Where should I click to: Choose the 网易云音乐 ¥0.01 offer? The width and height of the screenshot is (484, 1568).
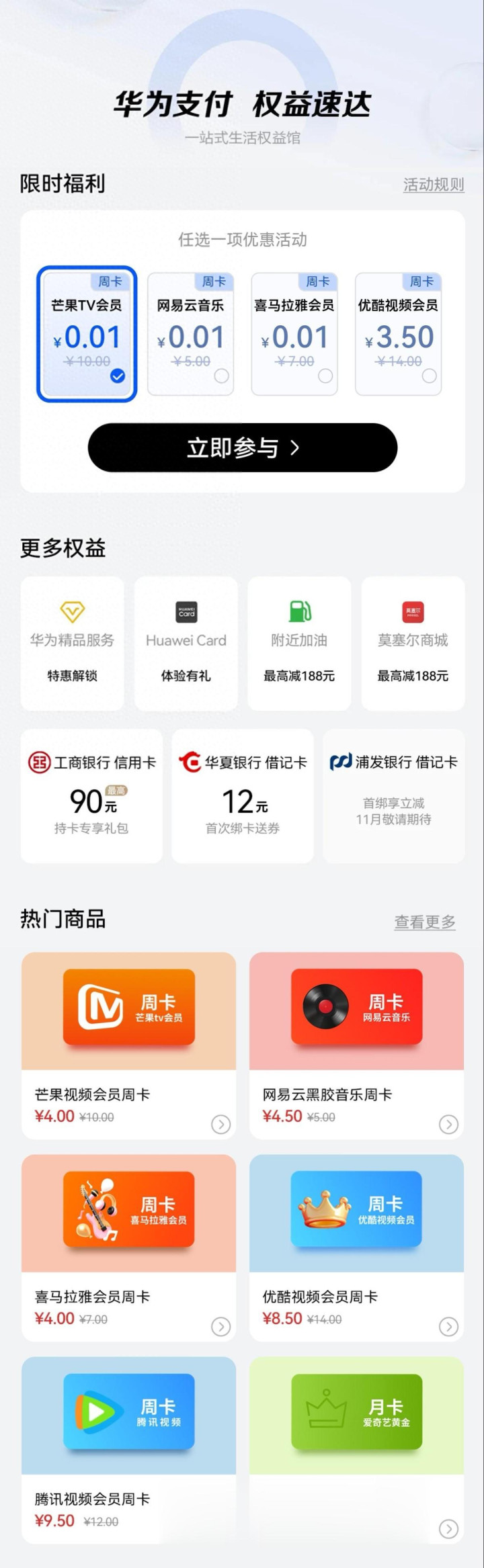point(190,334)
